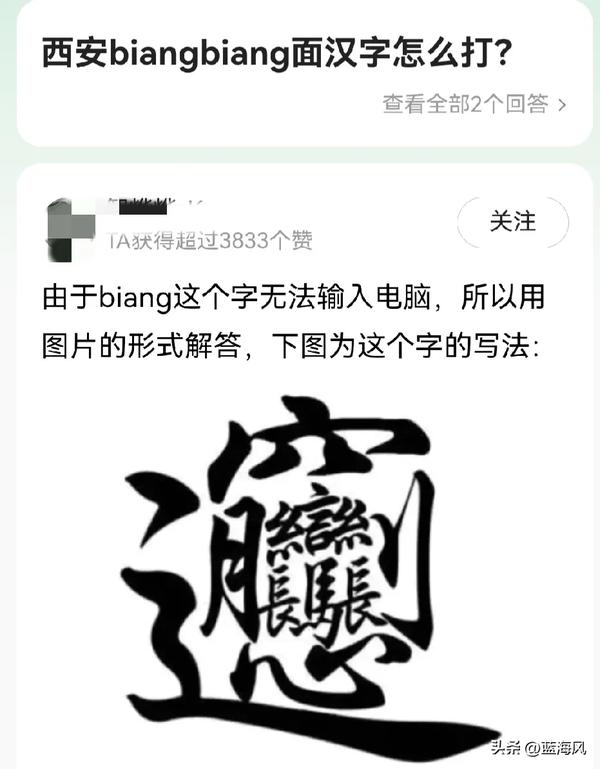View all 2 answers
The height and width of the screenshot is (769, 600).
(474, 104)
